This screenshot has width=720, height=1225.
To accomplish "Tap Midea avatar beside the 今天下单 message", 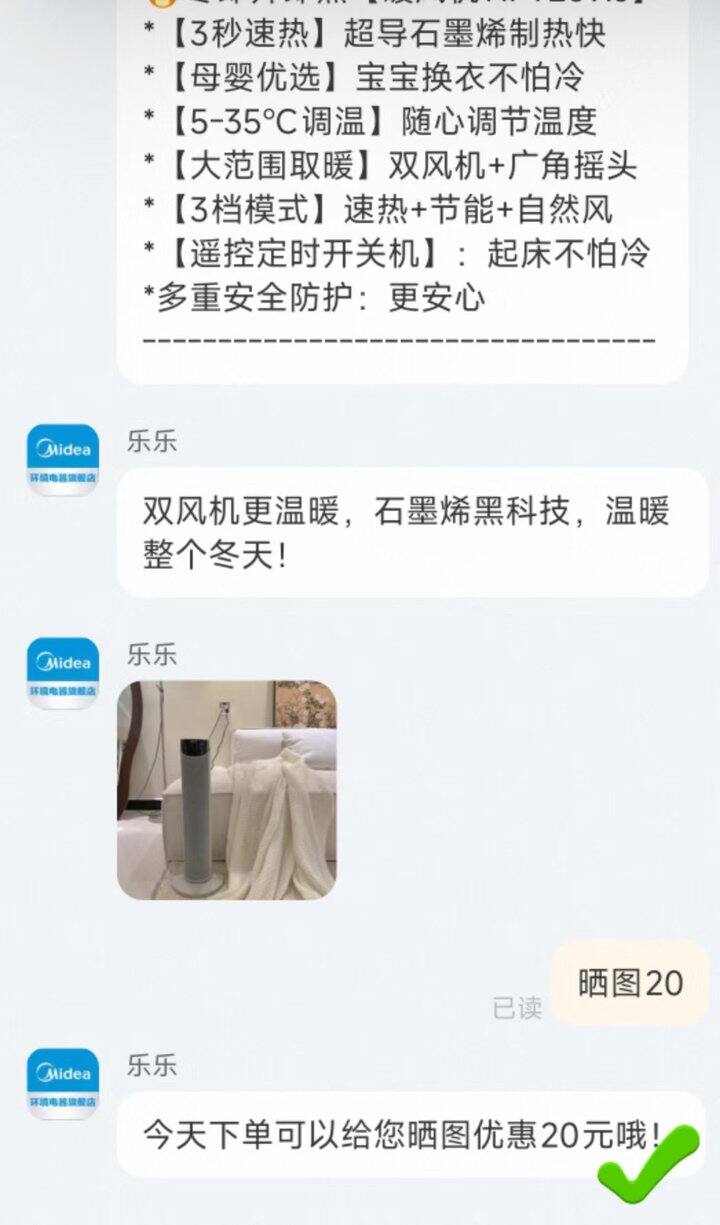I will [x=63, y=1084].
